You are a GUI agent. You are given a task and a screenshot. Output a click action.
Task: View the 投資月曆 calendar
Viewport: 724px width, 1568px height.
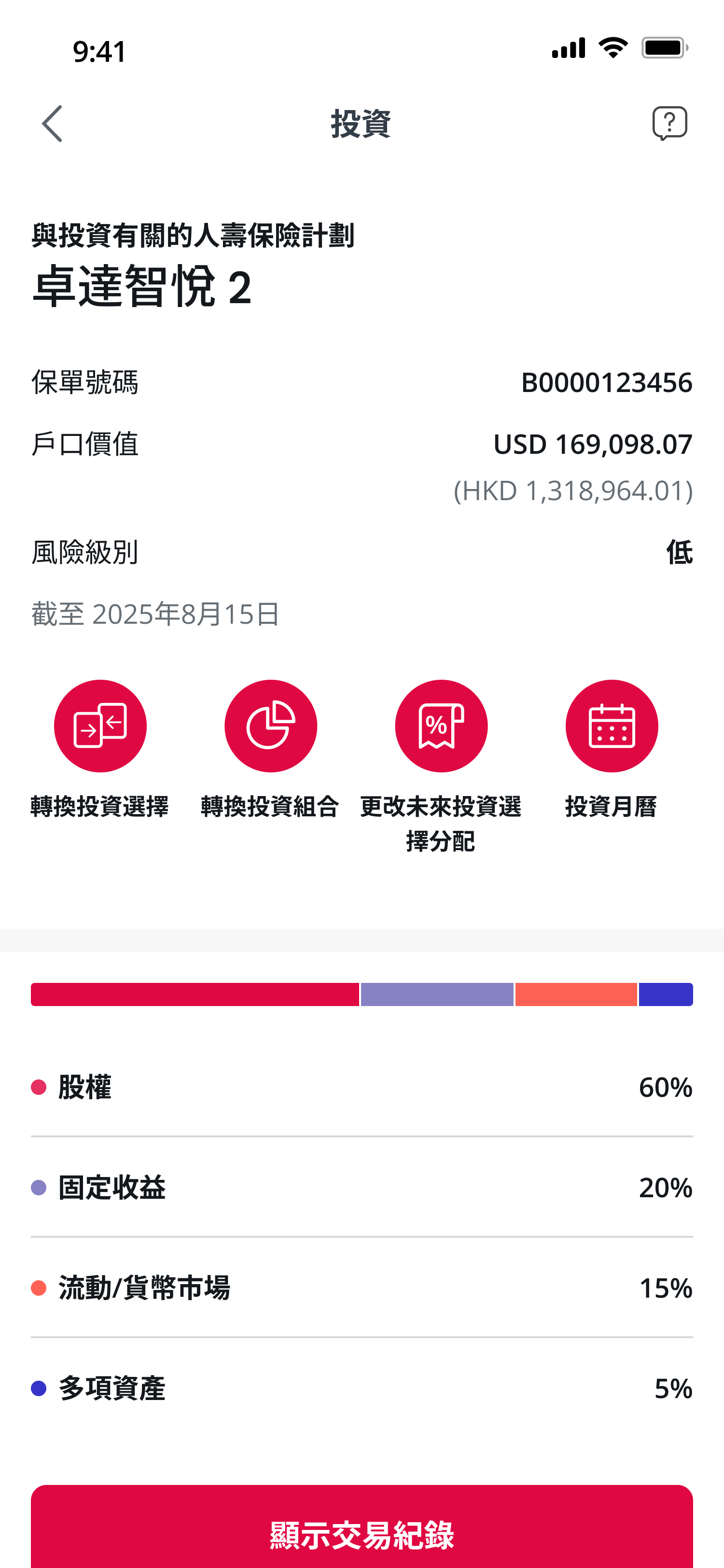point(612,726)
